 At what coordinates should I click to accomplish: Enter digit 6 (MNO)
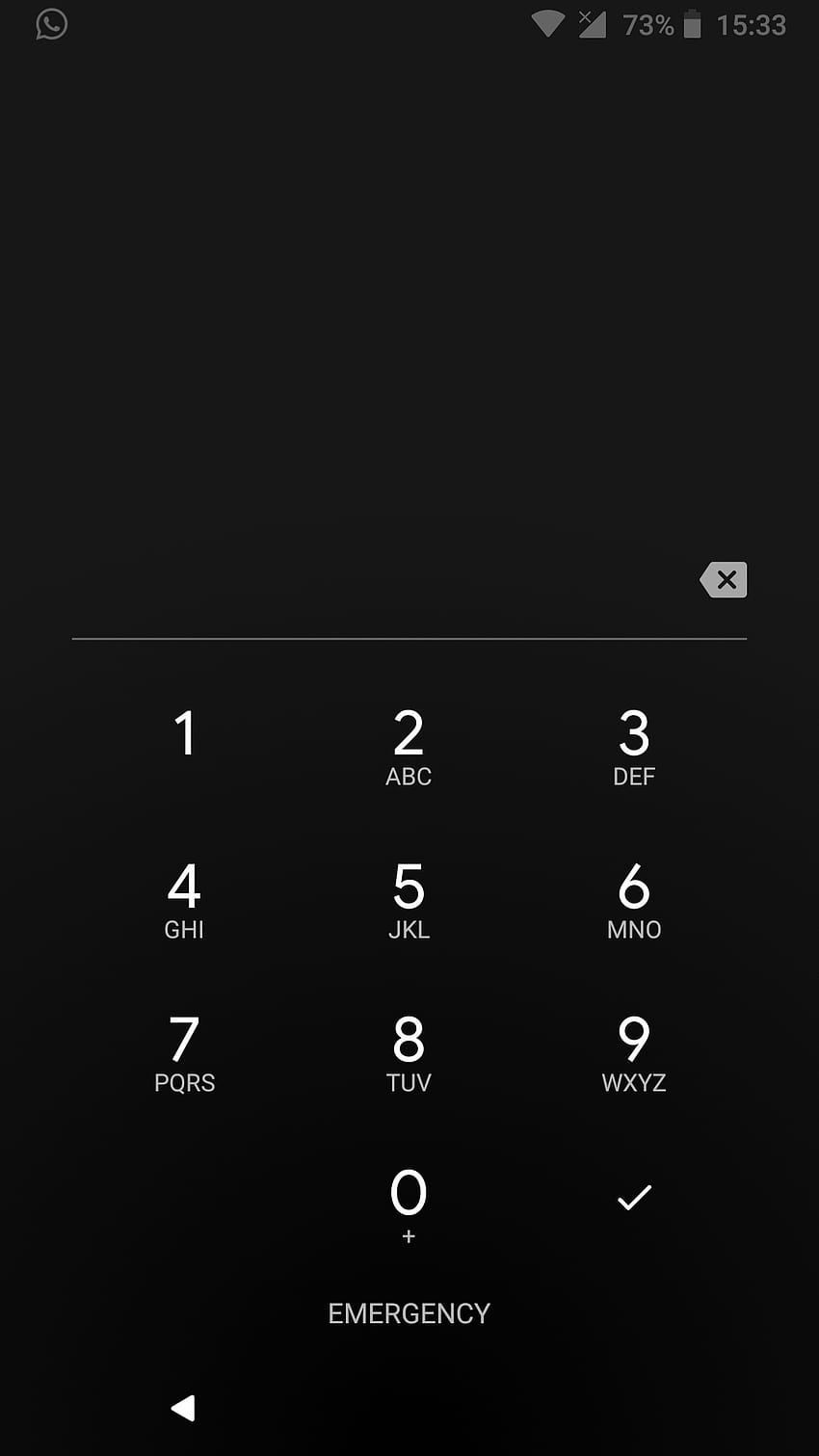(634, 900)
